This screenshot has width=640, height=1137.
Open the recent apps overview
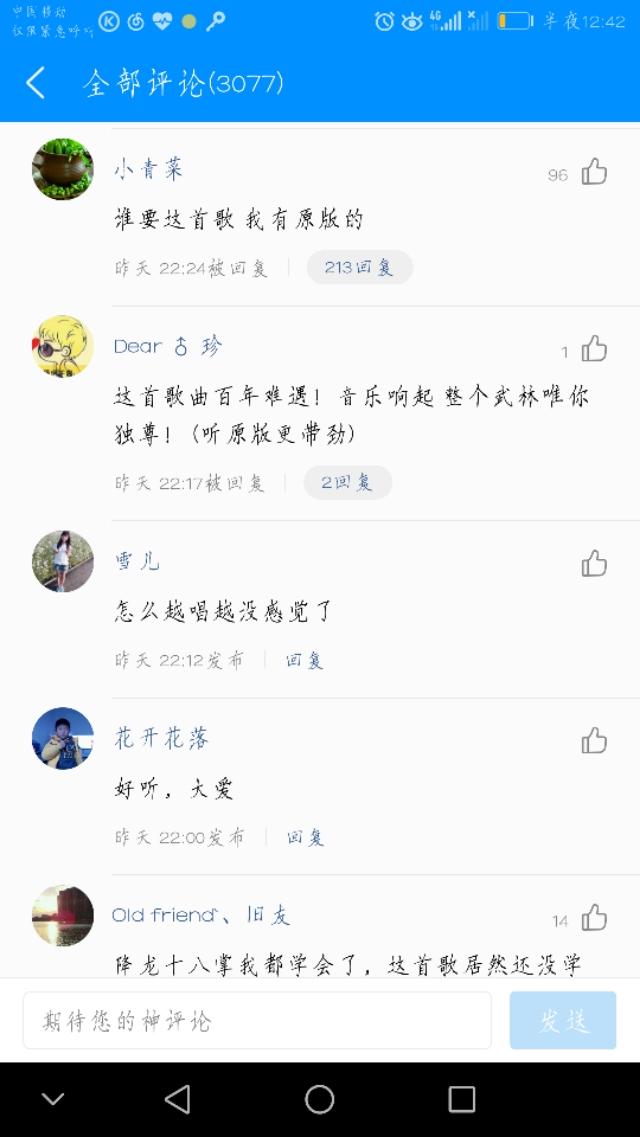tap(462, 1099)
